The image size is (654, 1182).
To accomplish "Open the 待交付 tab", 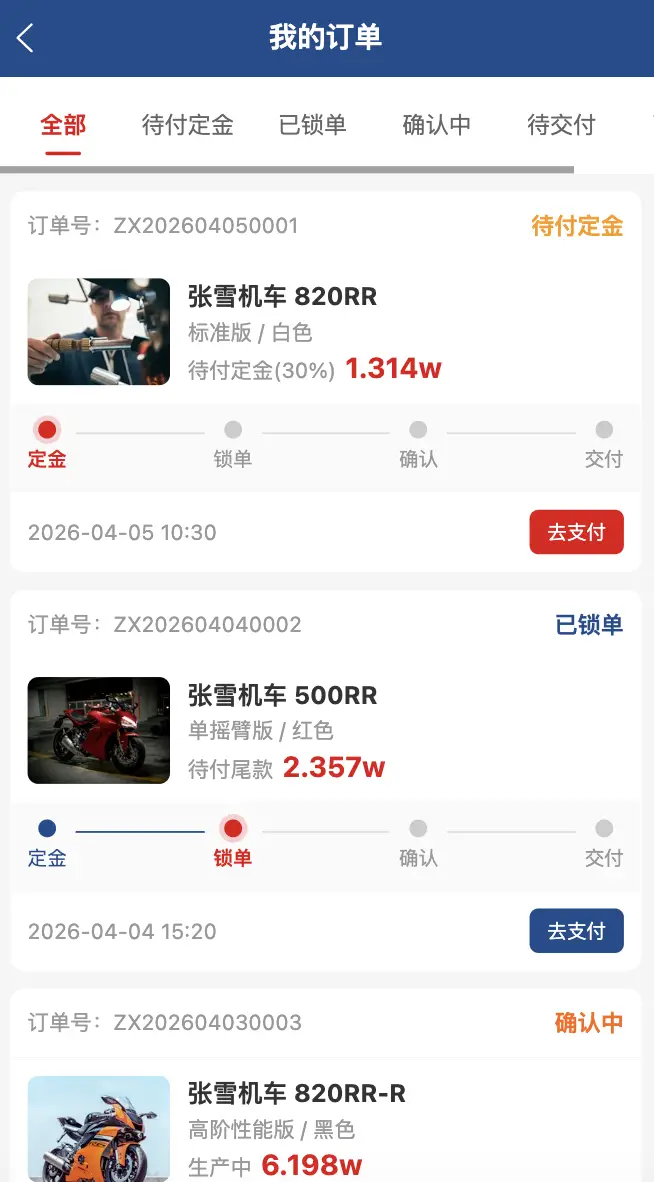I will [561, 125].
